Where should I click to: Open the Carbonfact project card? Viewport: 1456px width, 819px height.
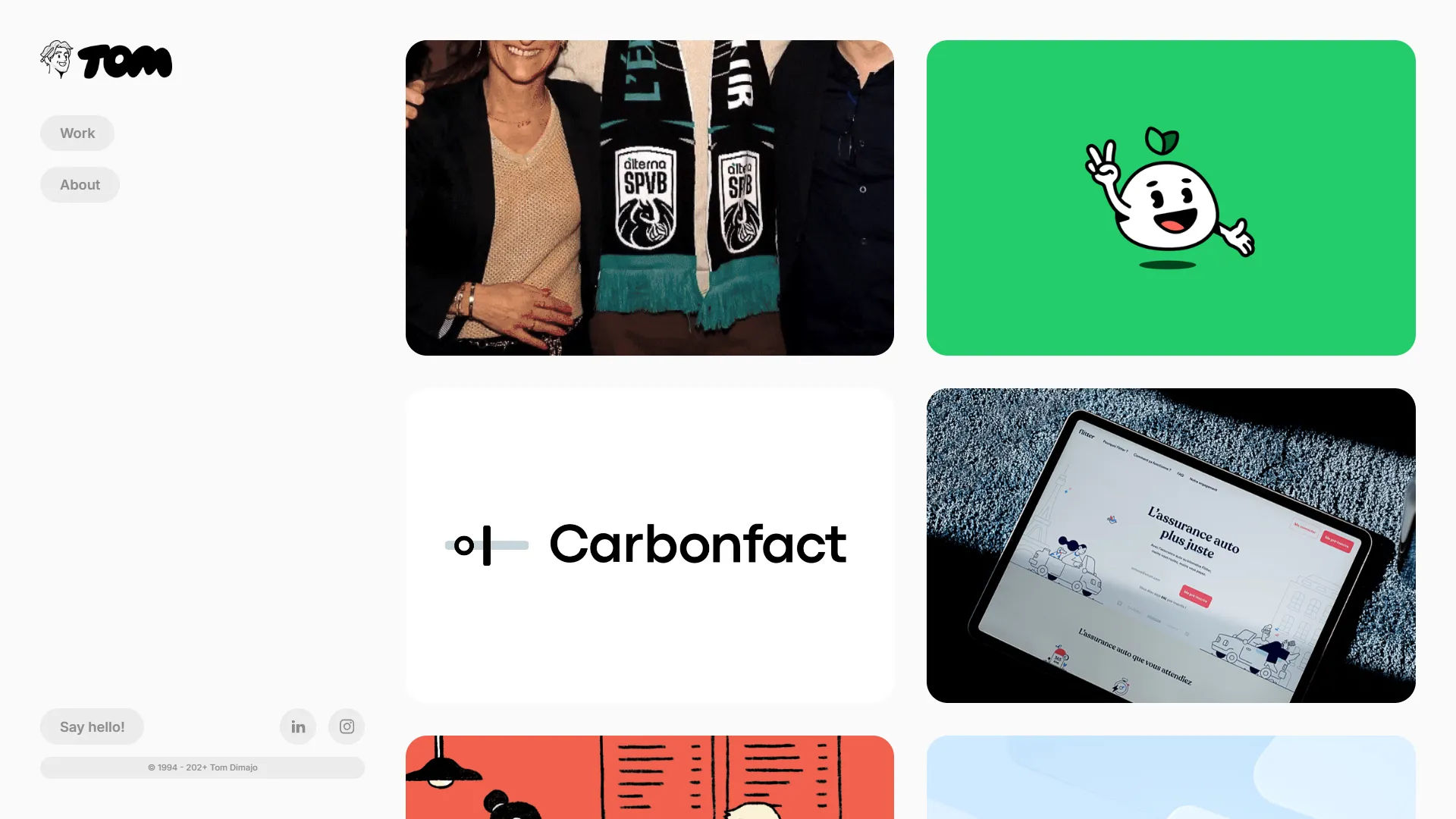(649, 545)
